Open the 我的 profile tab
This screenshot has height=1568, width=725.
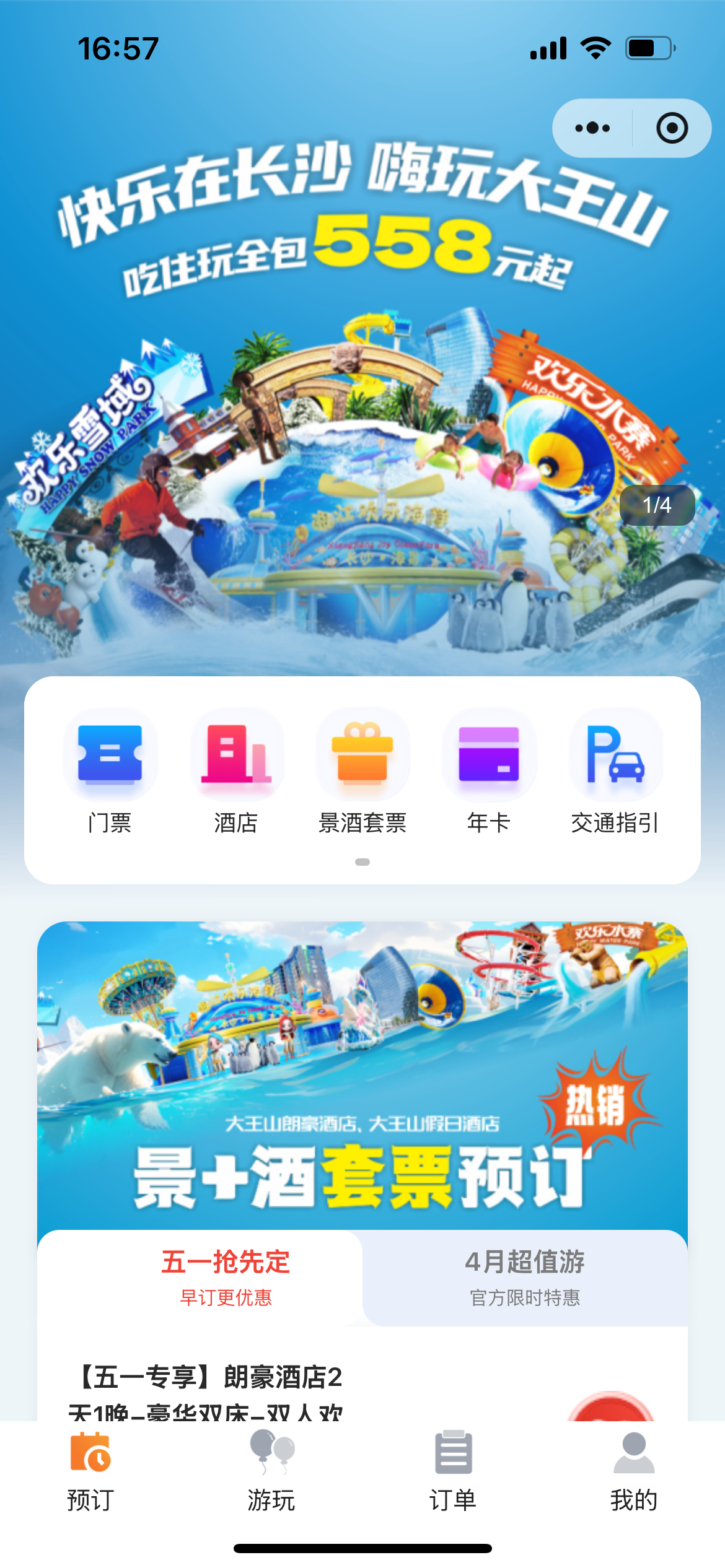[x=634, y=1471]
